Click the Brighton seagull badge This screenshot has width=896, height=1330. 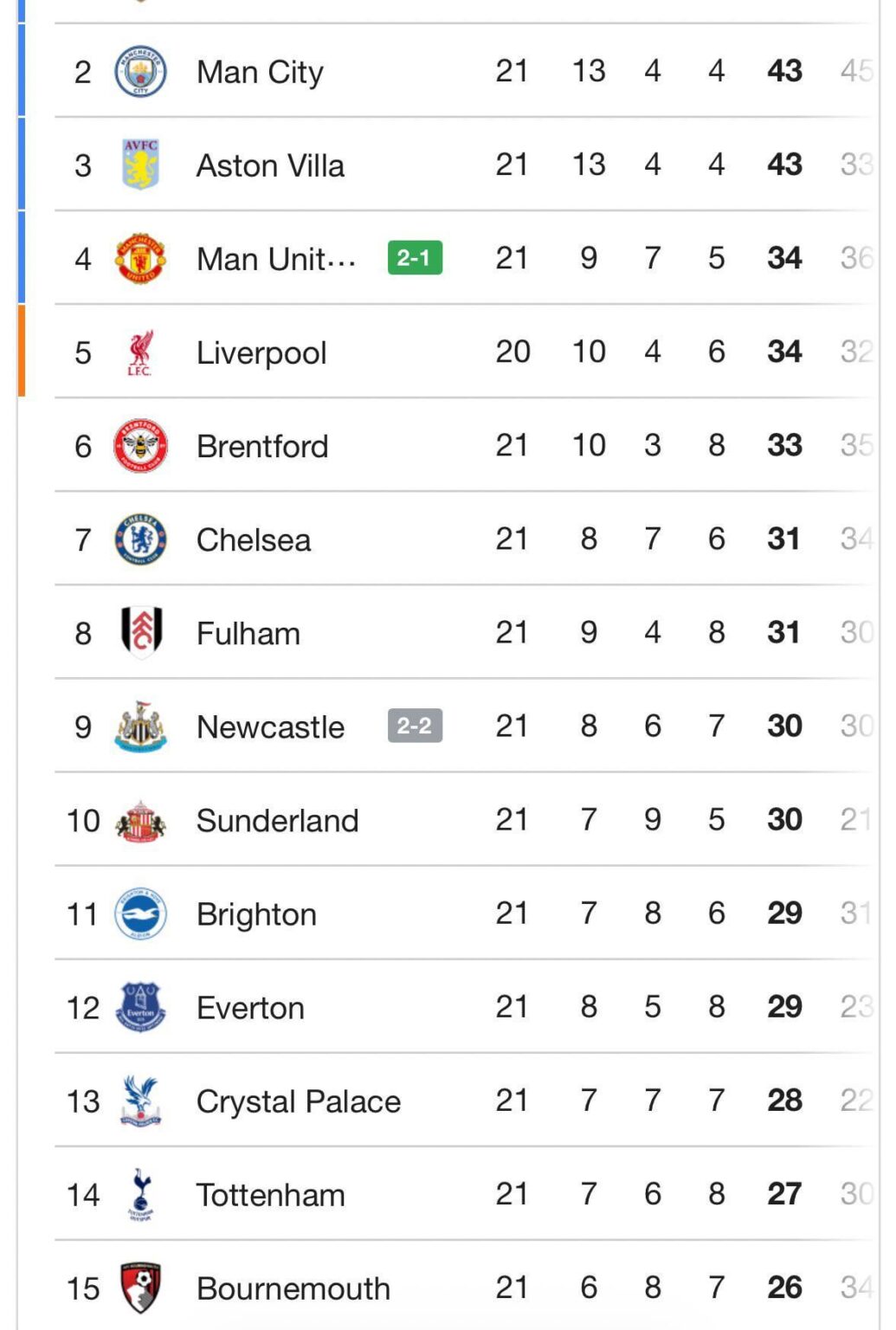[x=140, y=914]
